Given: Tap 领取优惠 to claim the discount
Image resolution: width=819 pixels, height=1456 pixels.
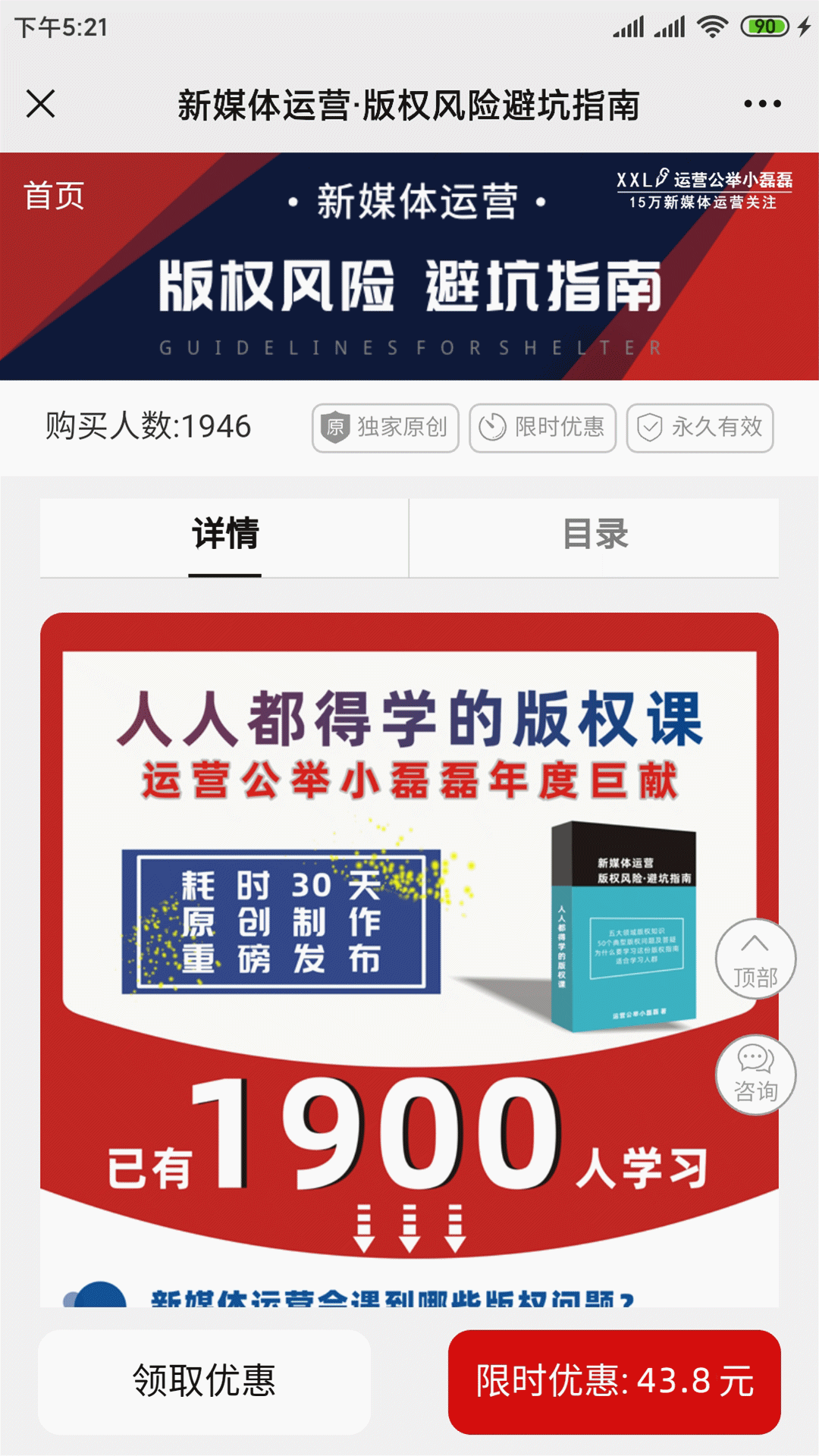Looking at the screenshot, I should (204, 1382).
